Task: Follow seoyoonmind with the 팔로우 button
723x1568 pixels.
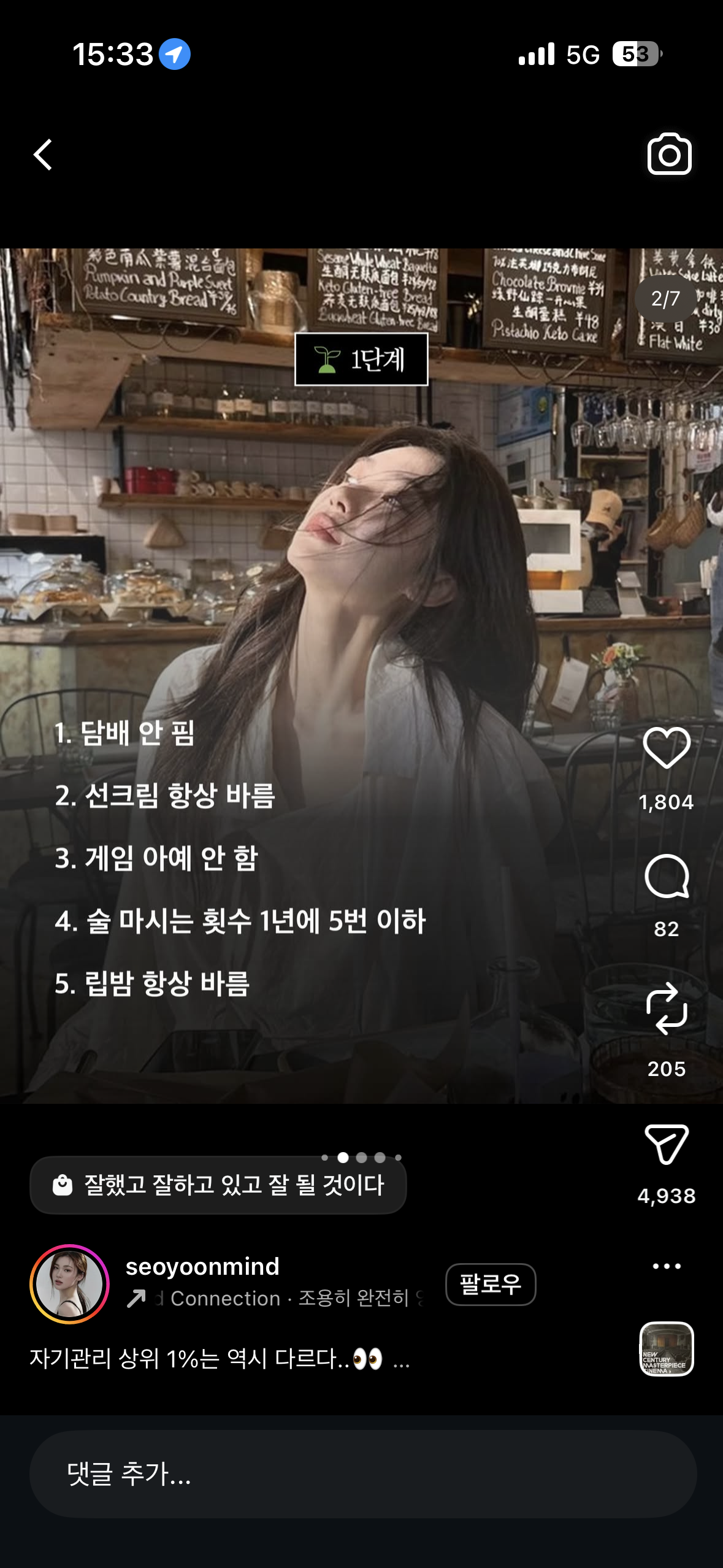Action: tap(490, 1284)
